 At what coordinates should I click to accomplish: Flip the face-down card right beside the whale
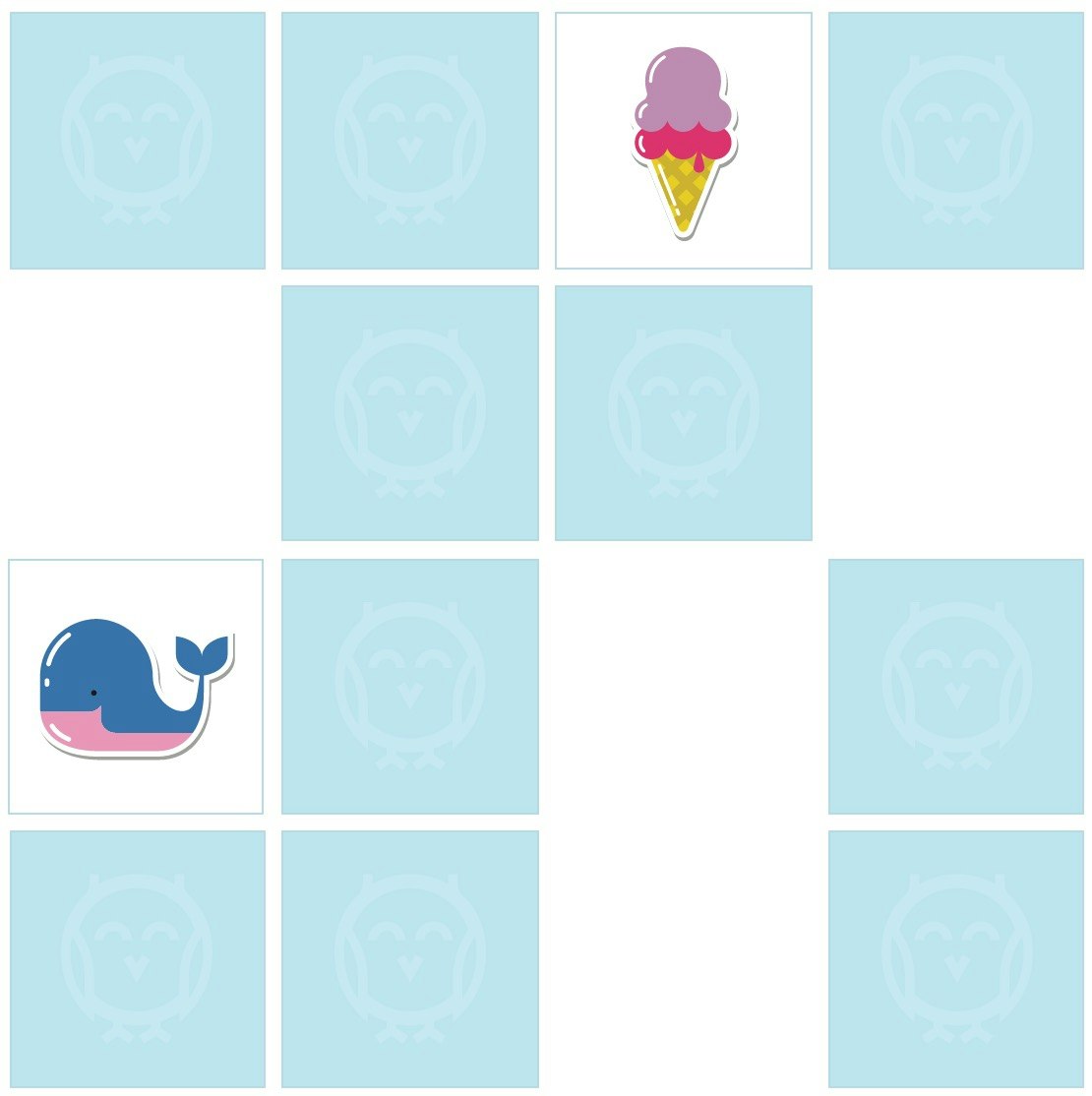[x=410, y=687]
